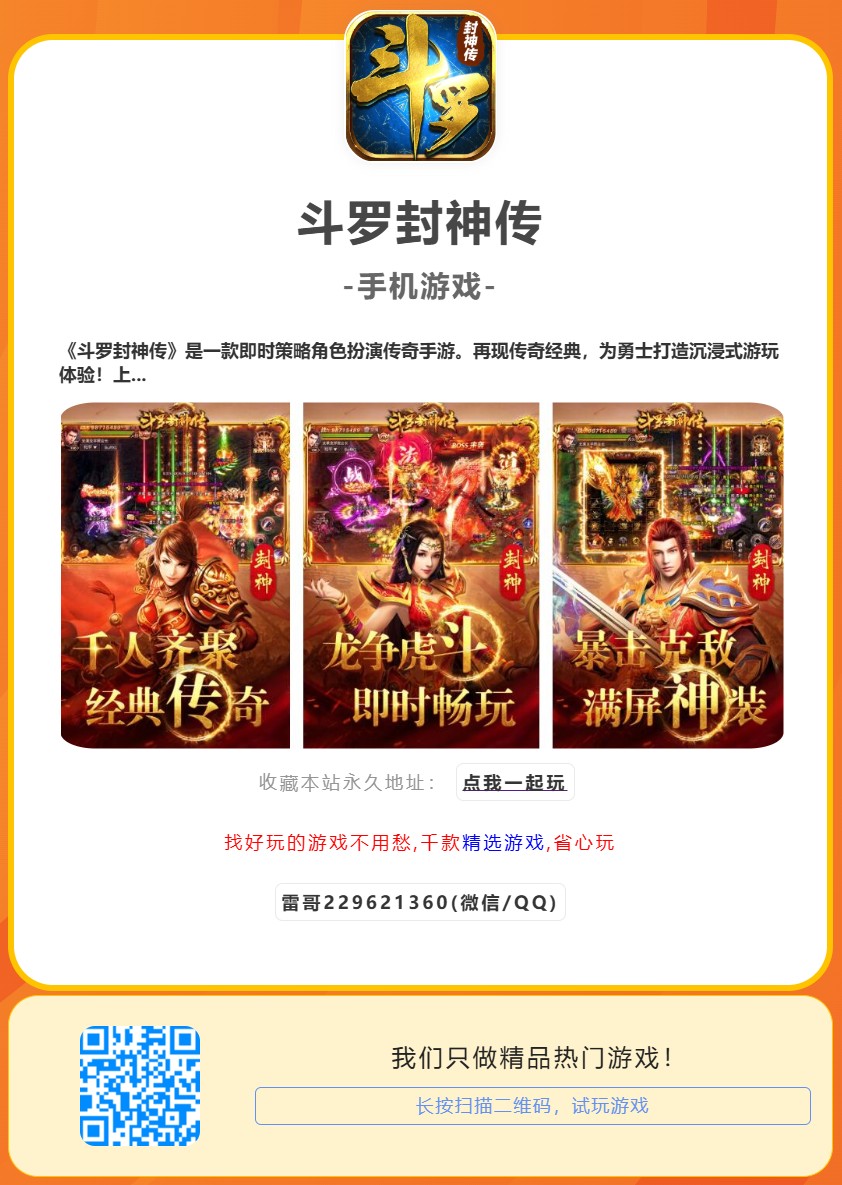
Task: Tap the 长按扫描二维码，试玩游戏 button
Action: pyautogui.click(x=532, y=1106)
